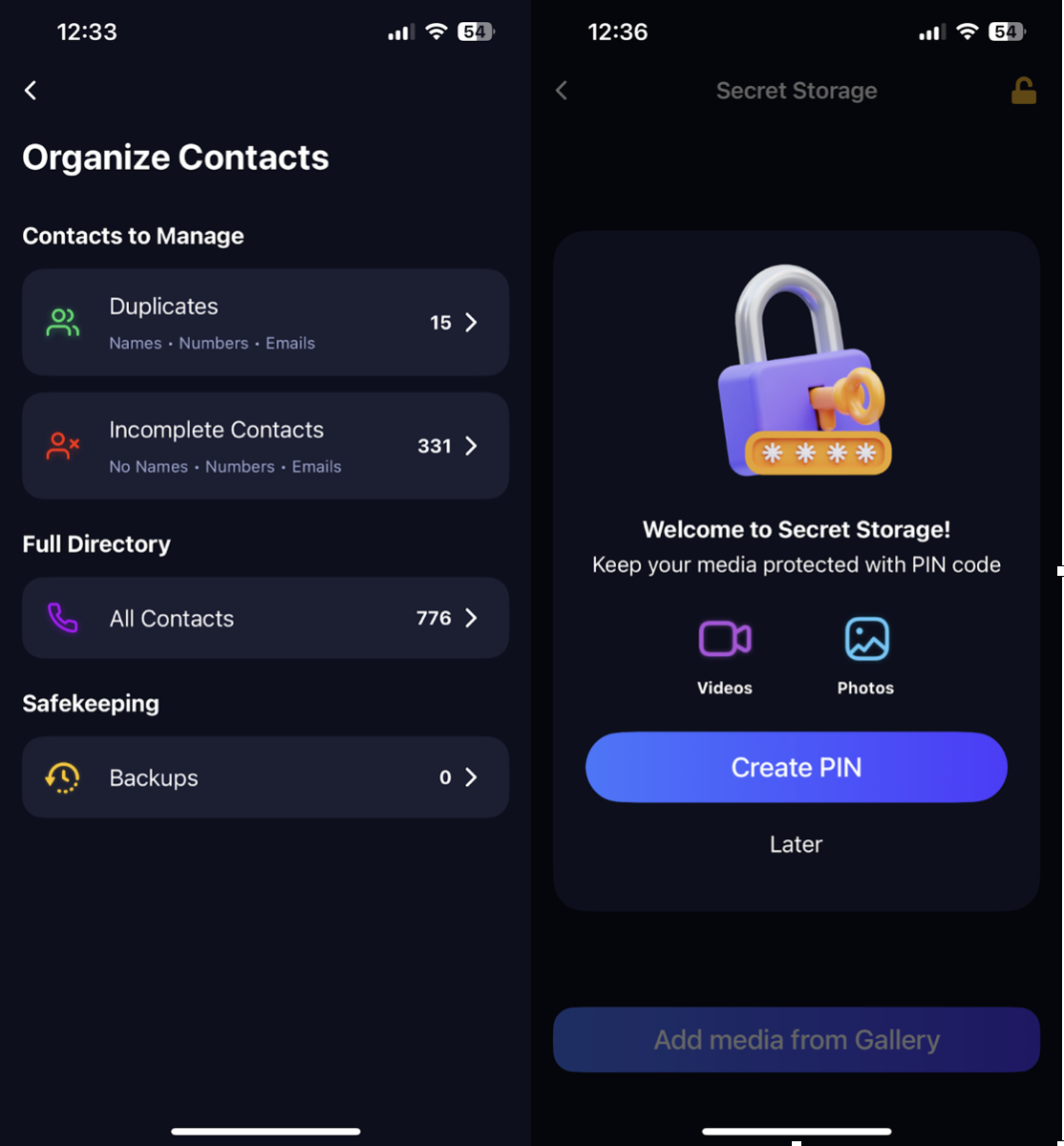The height and width of the screenshot is (1146, 1064).
Task: Tap the padlock icon in Secret Storage header
Action: [x=1023, y=91]
